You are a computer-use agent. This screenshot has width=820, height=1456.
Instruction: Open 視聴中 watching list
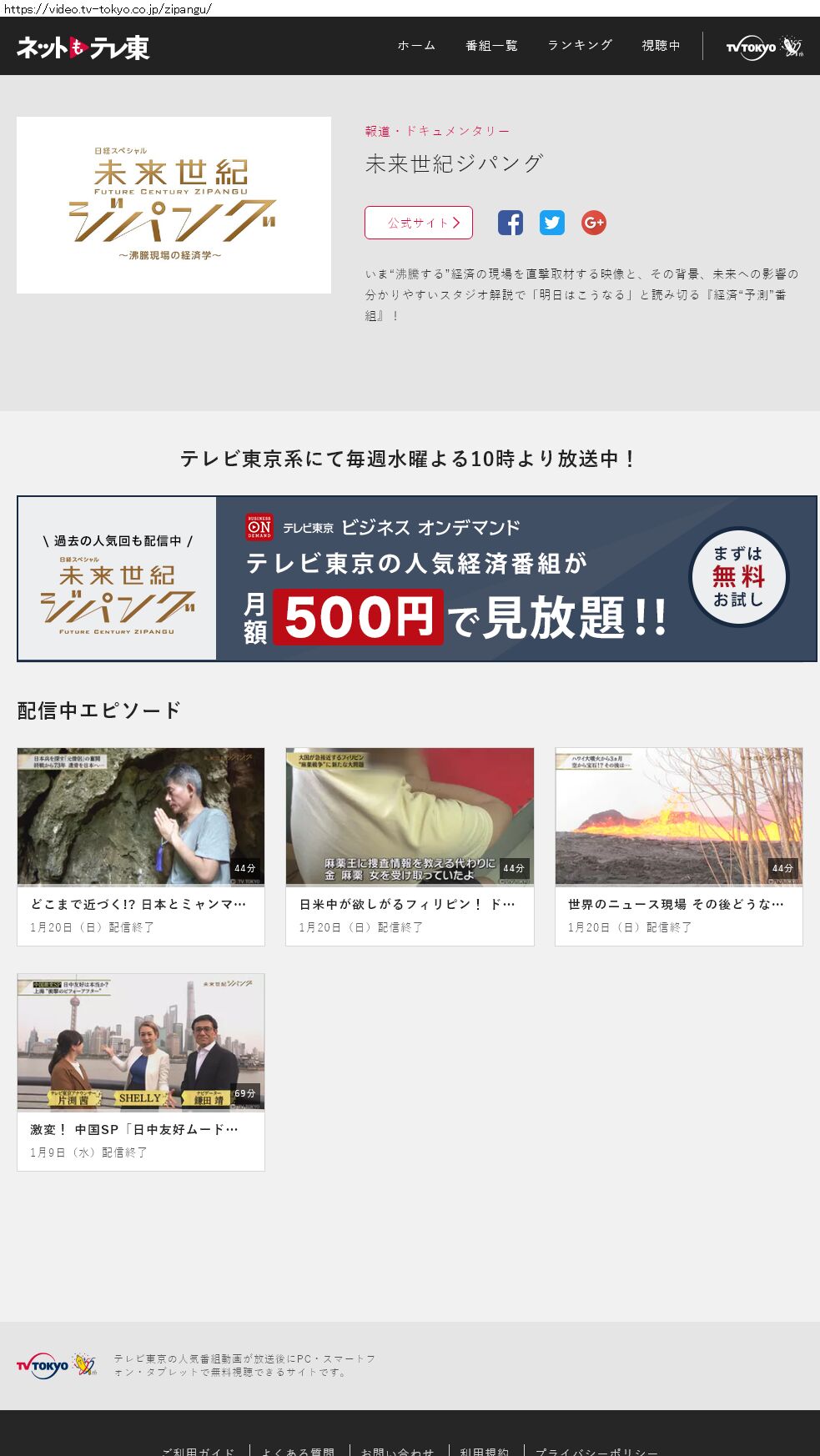pos(661,46)
